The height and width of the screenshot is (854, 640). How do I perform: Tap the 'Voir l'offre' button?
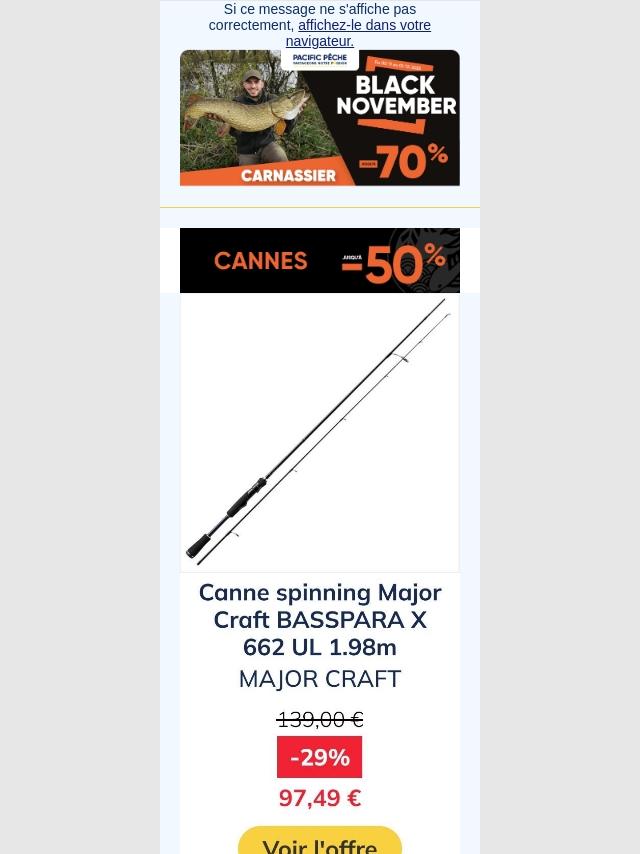pos(320,843)
